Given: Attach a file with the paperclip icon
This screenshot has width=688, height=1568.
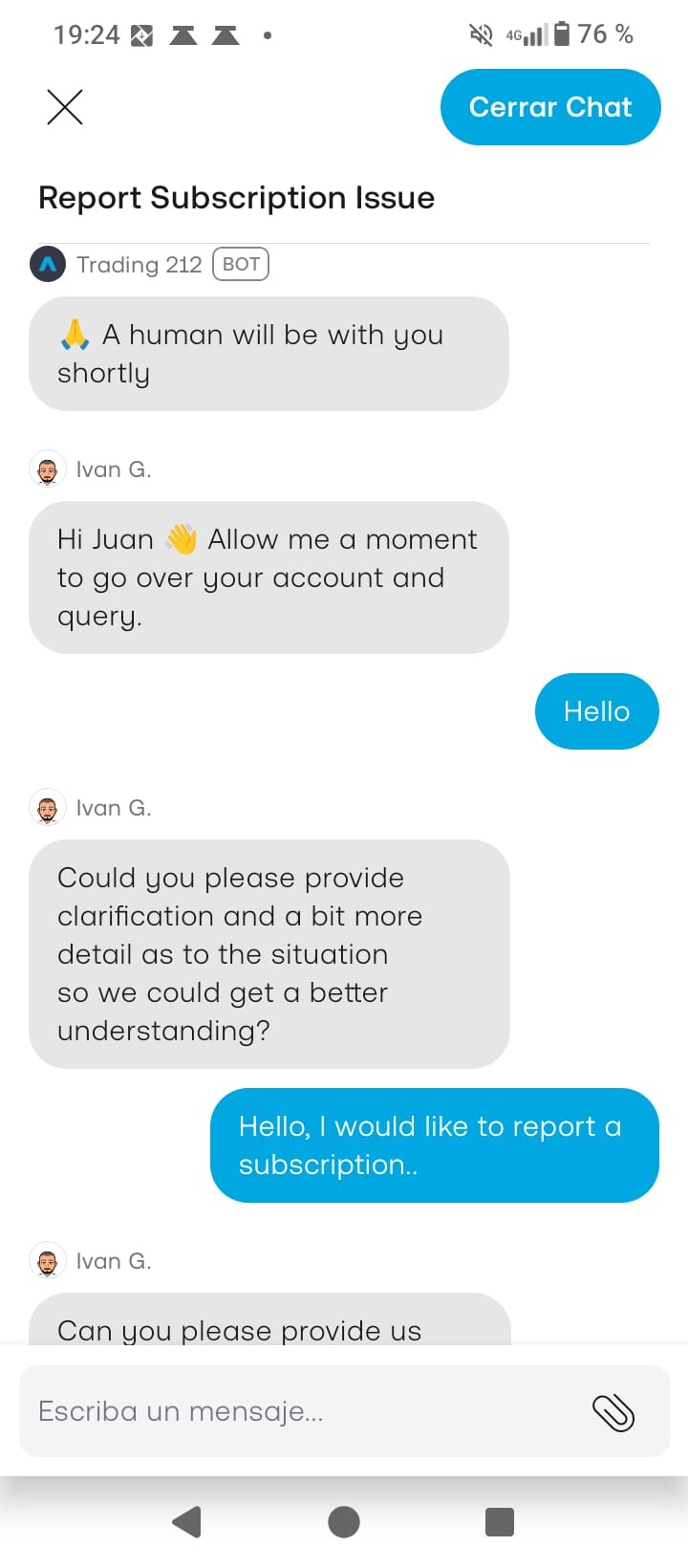Looking at the screenshot, I should pyautogui.click(x=613, y=1412).
